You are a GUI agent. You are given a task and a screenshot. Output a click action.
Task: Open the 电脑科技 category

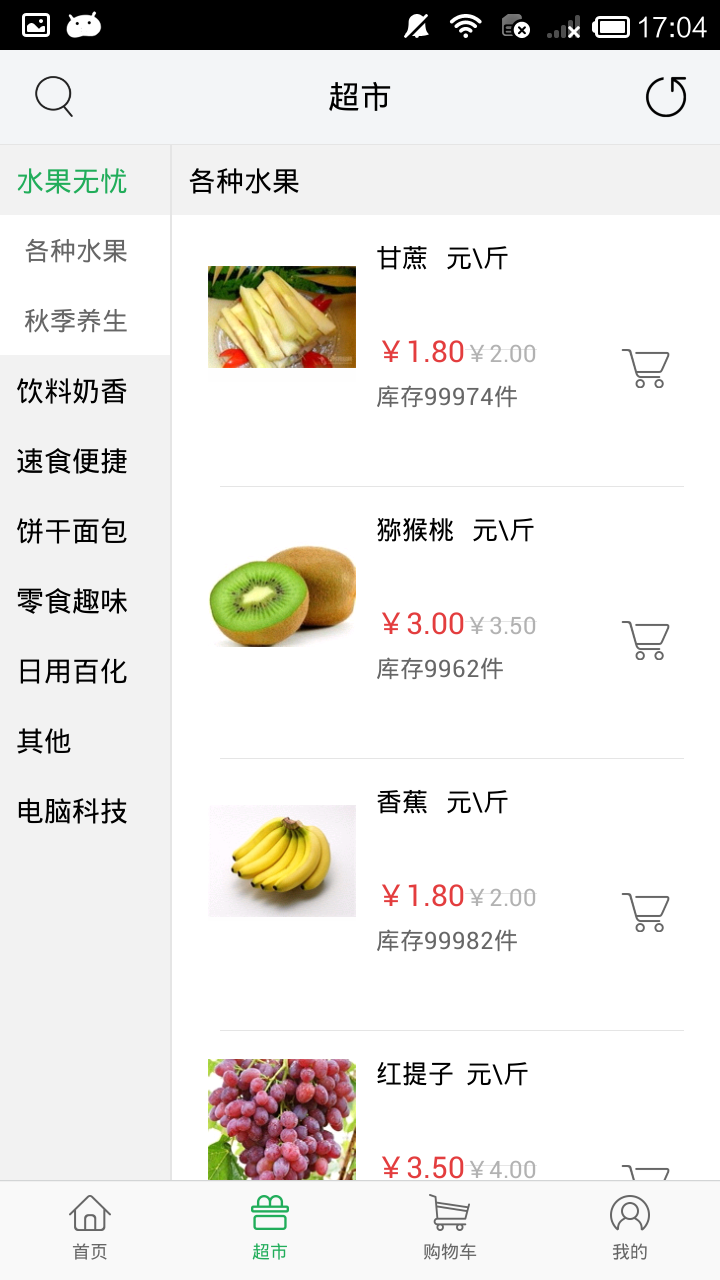pos(72,811)
